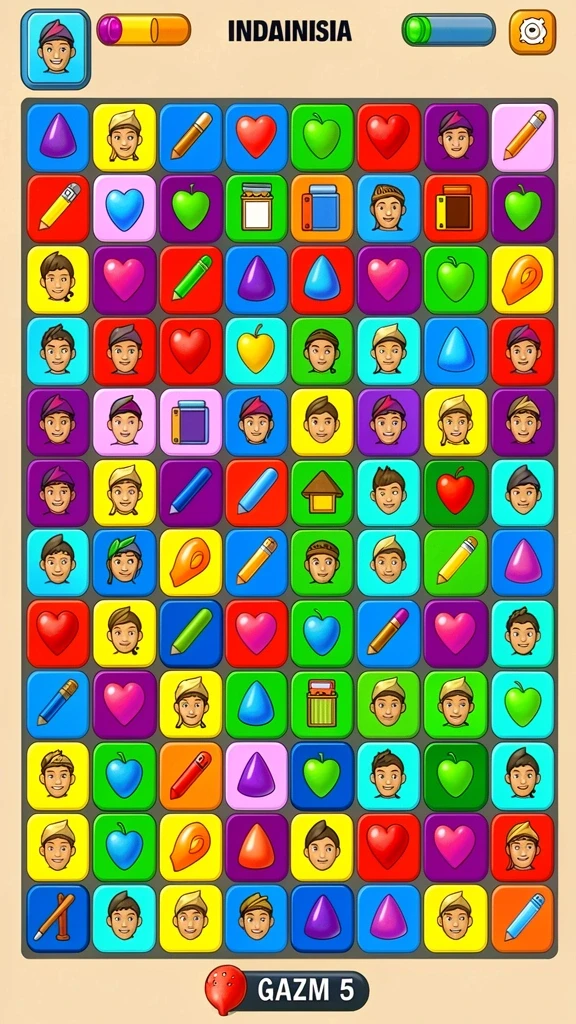
Task: Tap the GAZM 5 booster button
Action: click(287, 990)
